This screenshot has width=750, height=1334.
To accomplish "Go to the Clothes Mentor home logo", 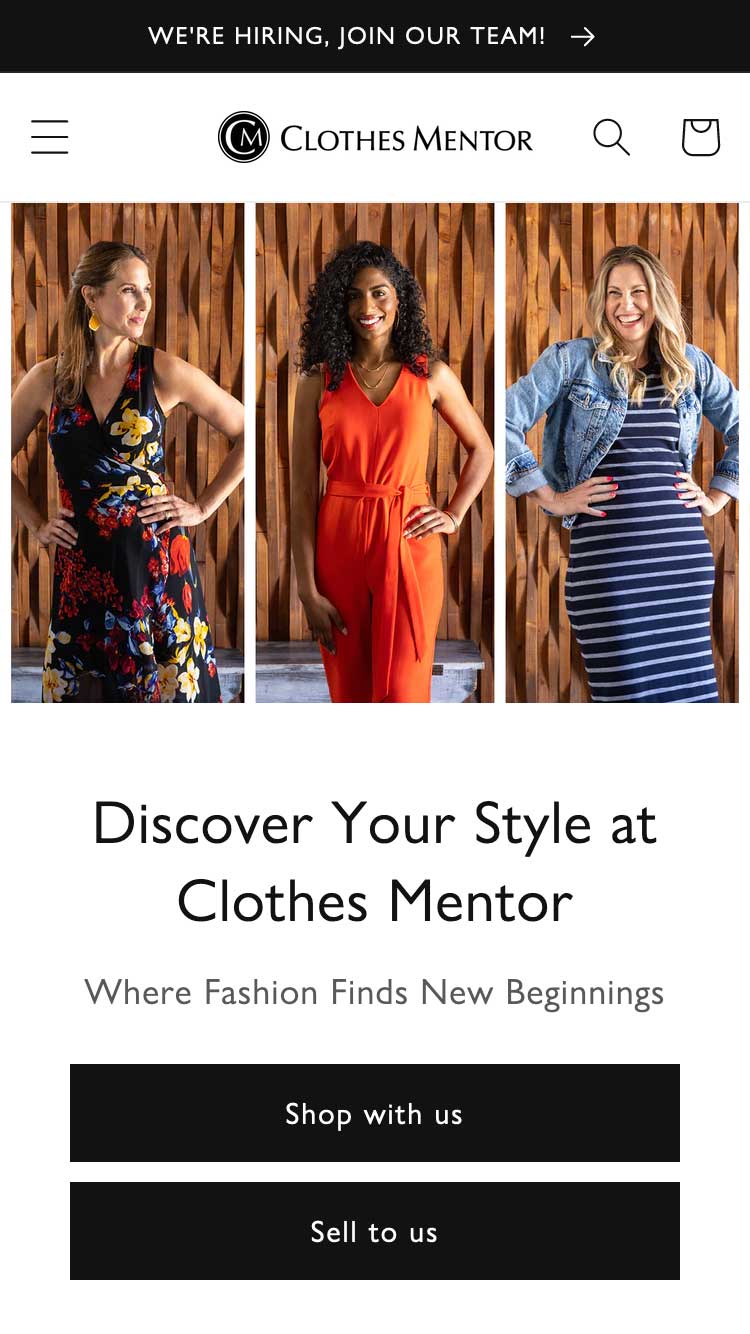I will [x=375, y=137].
